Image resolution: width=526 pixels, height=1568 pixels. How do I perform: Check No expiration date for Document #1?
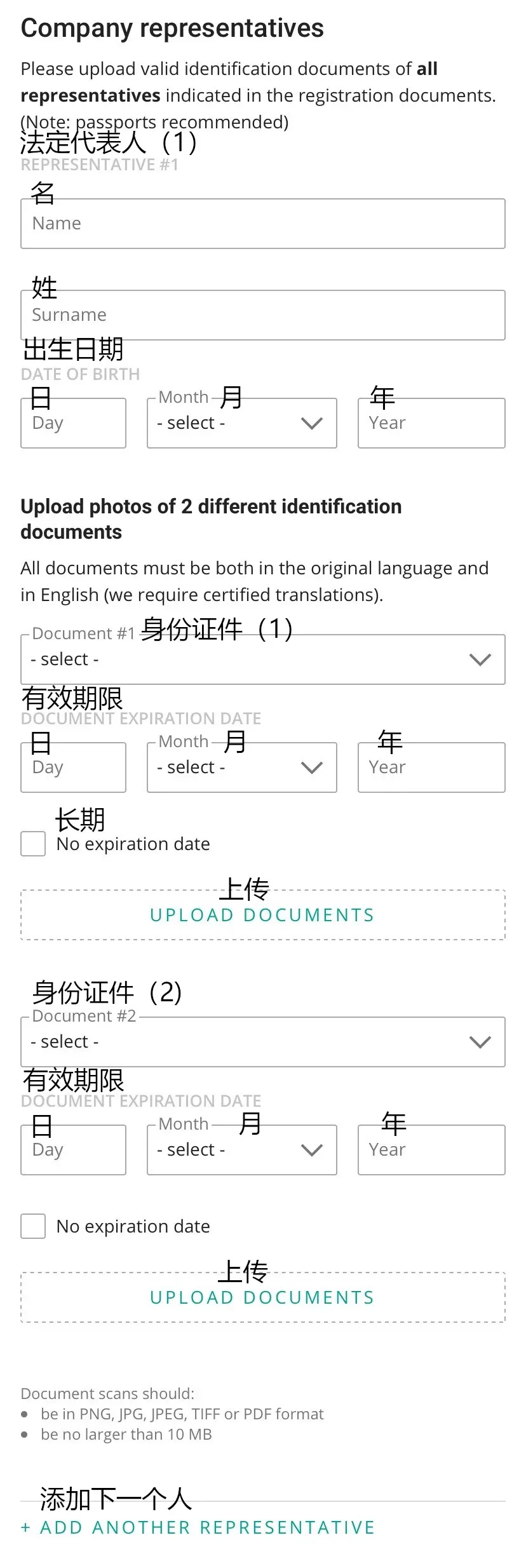click(33, 844)
